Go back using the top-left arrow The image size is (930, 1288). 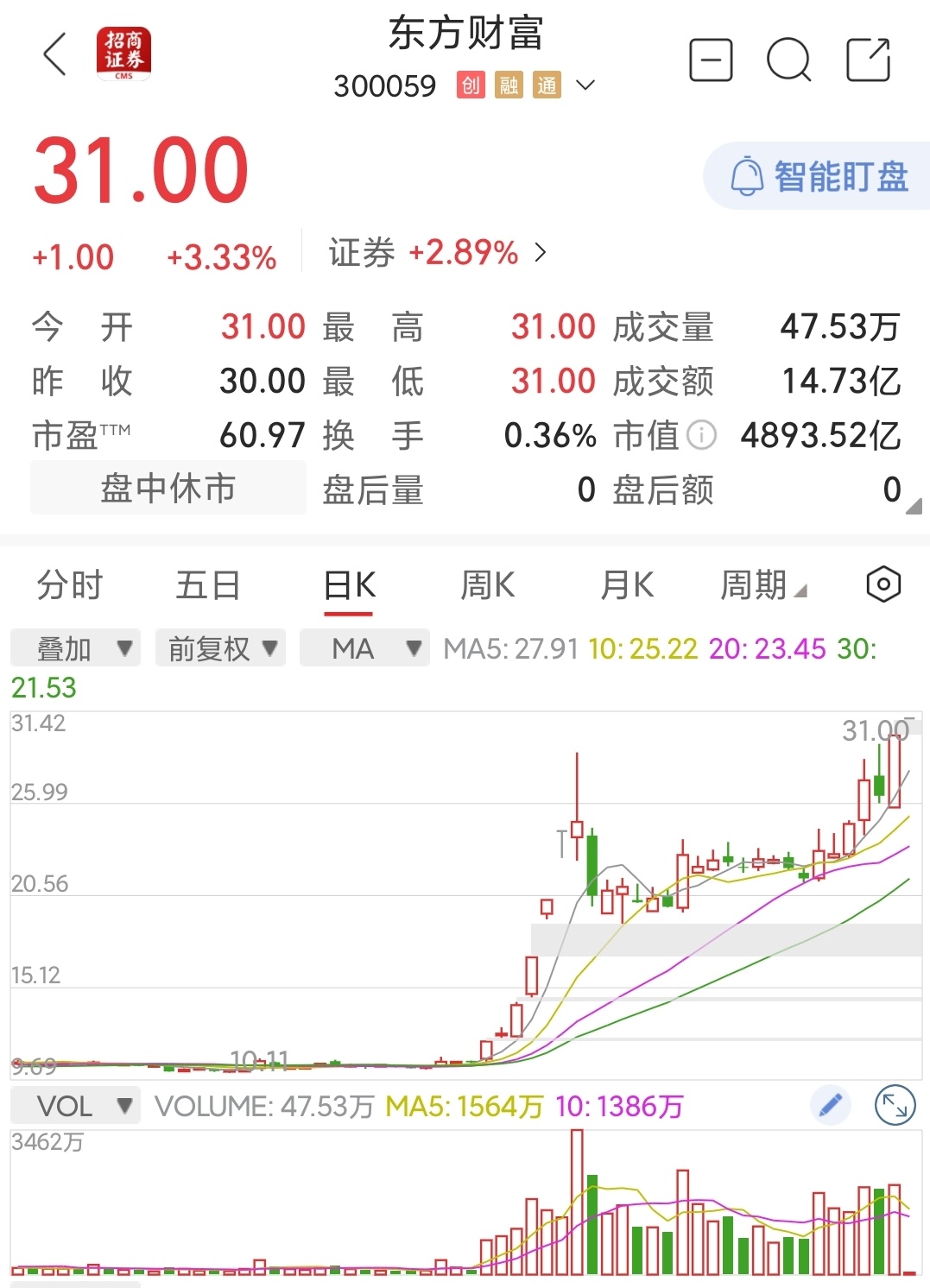click(54, 55)
